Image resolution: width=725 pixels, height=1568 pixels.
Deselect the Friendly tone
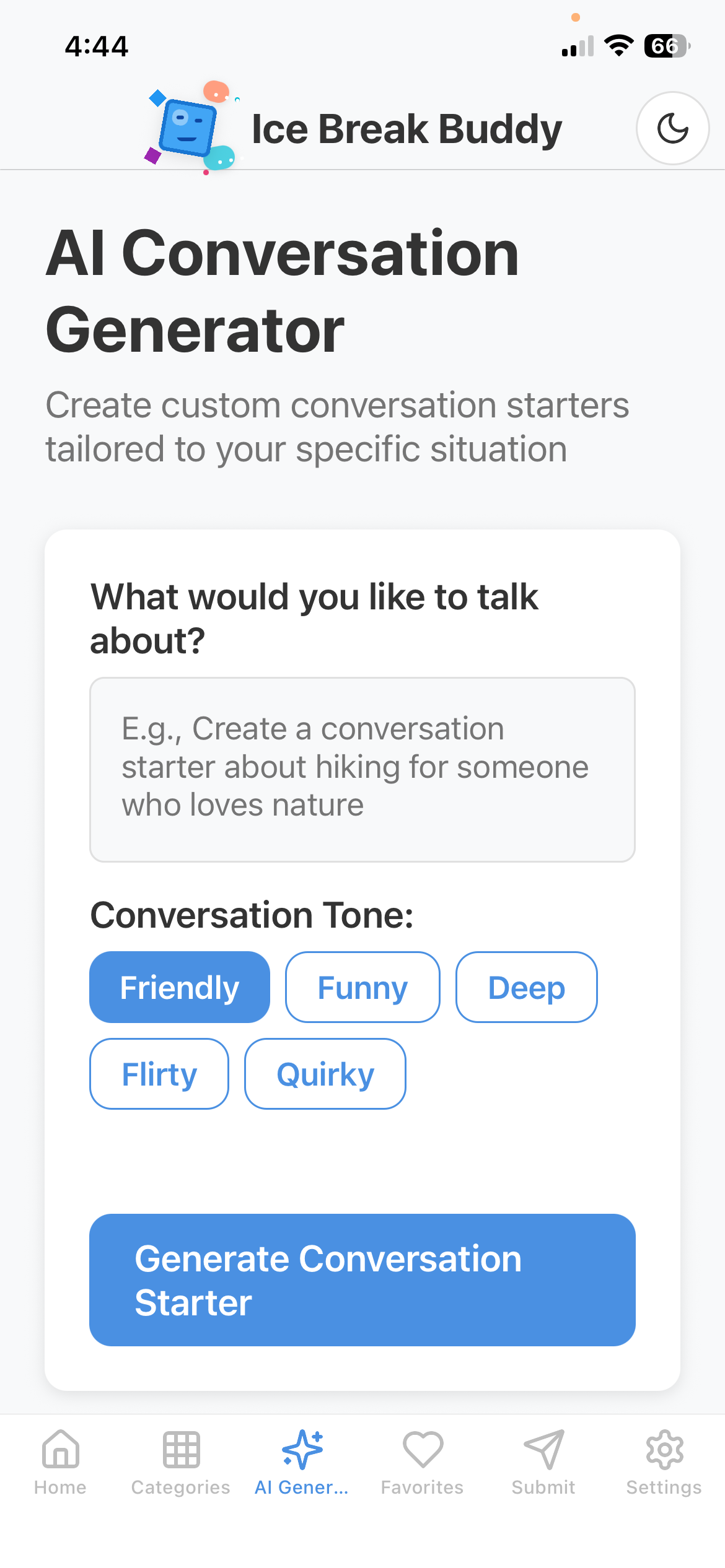click(x=179, y=987)
